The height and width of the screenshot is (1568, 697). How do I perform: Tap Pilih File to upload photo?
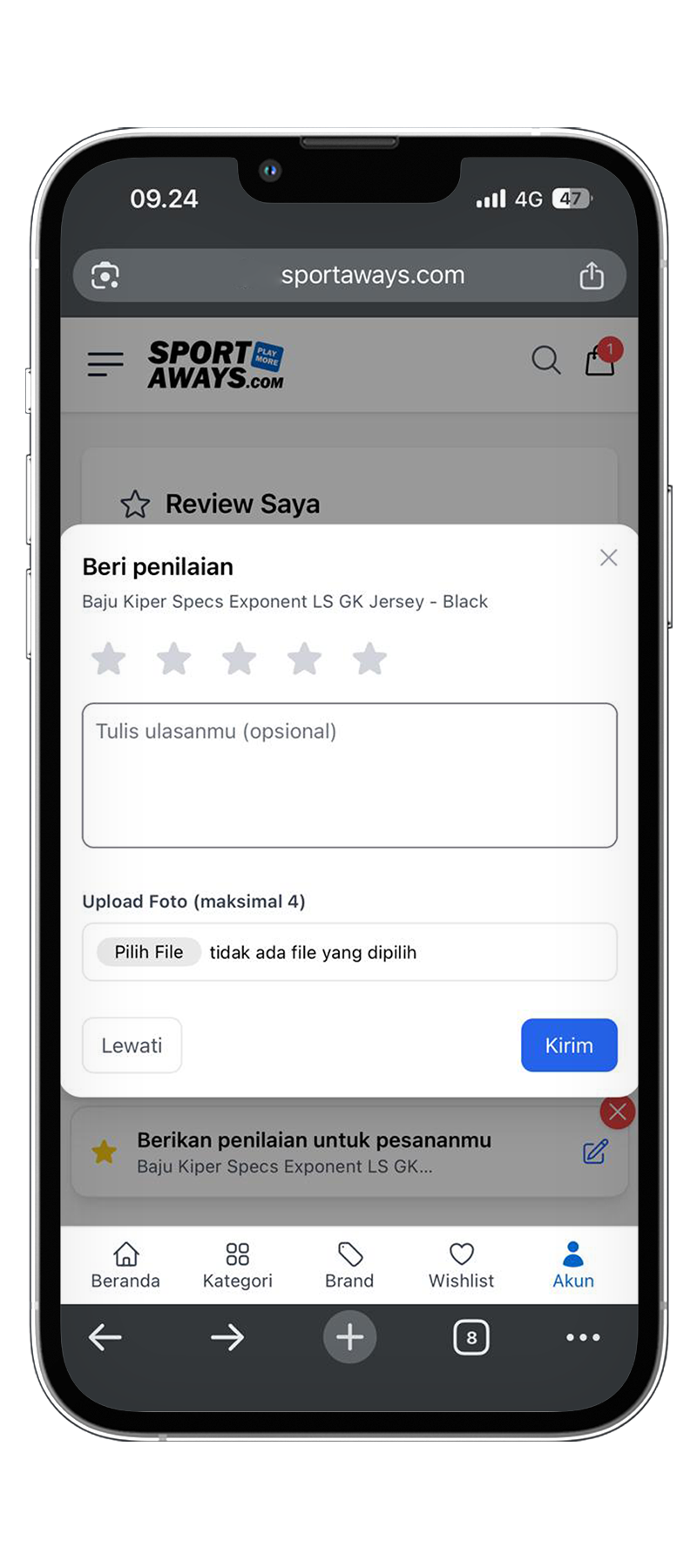(149, 952)
